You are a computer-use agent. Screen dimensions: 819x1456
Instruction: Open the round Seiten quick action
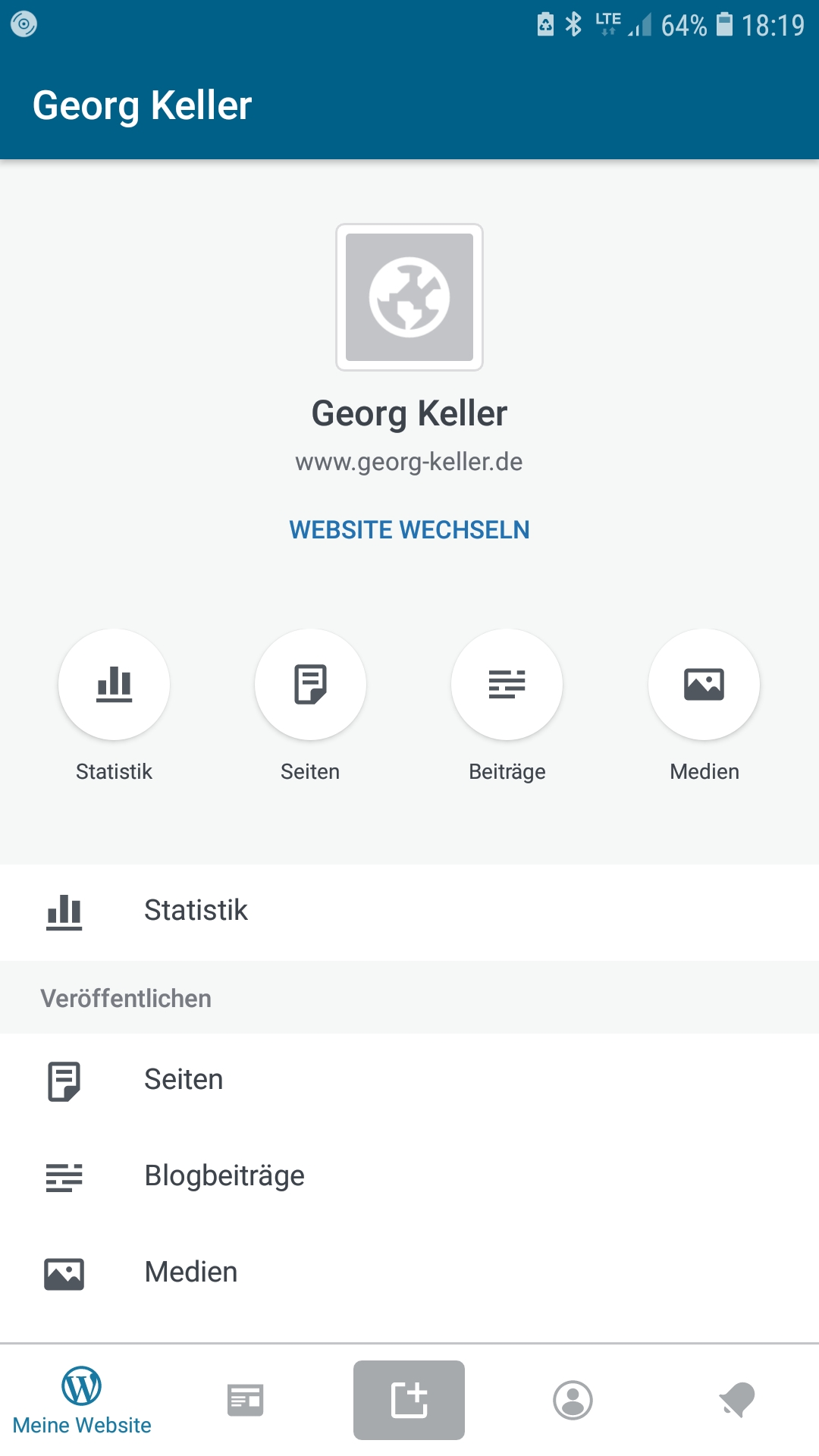click(x=310, y=684)
